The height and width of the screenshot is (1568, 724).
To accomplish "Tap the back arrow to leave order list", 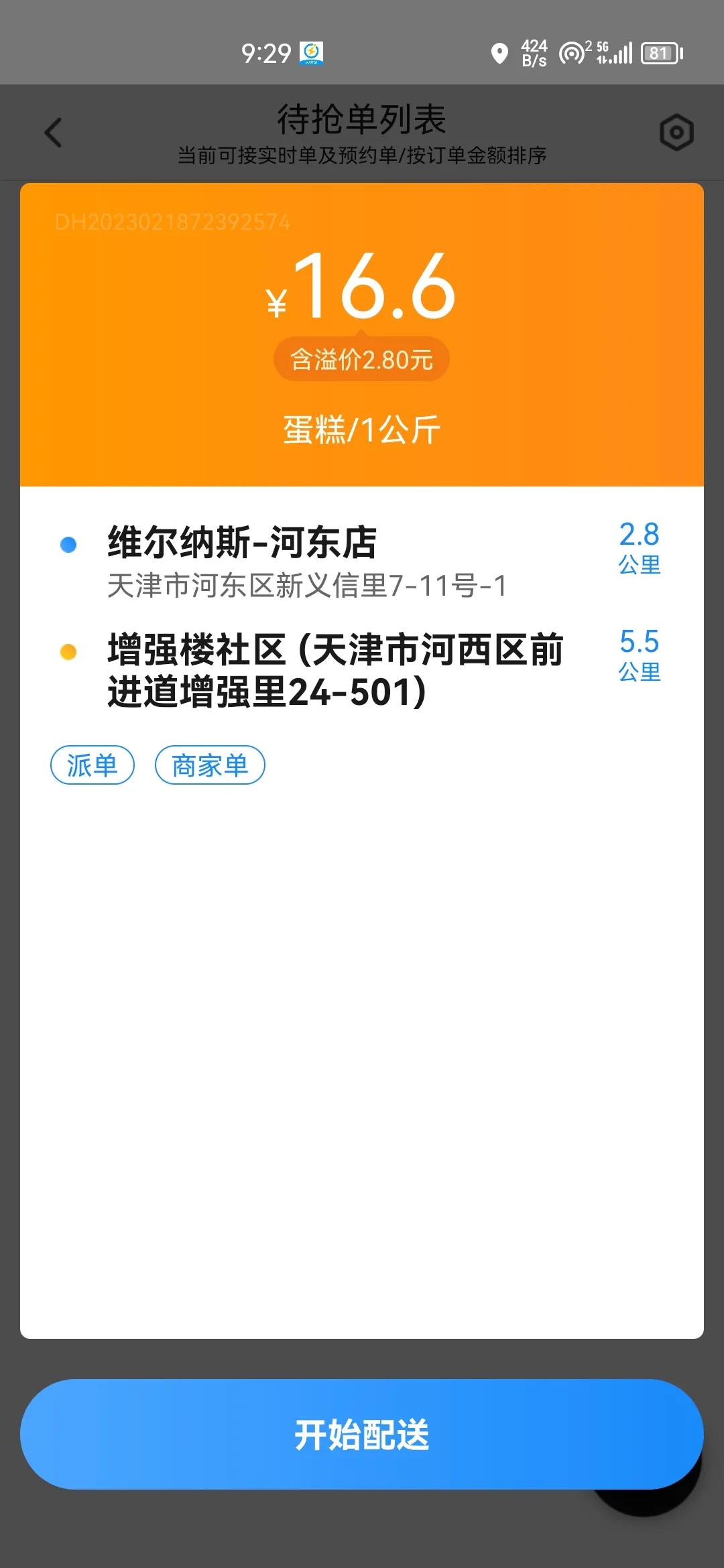I will point(52,133).
